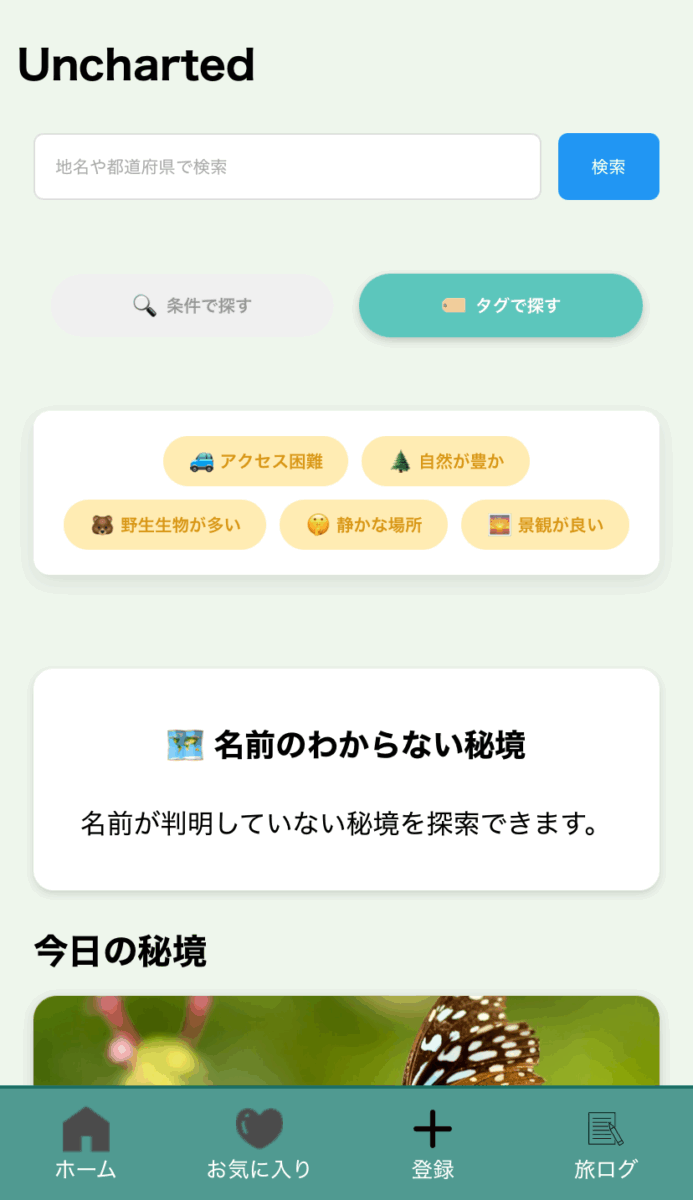Screen dimensions: 693x1200
Task: Select the タグで探す option
Action: click(x=500, y=306)
